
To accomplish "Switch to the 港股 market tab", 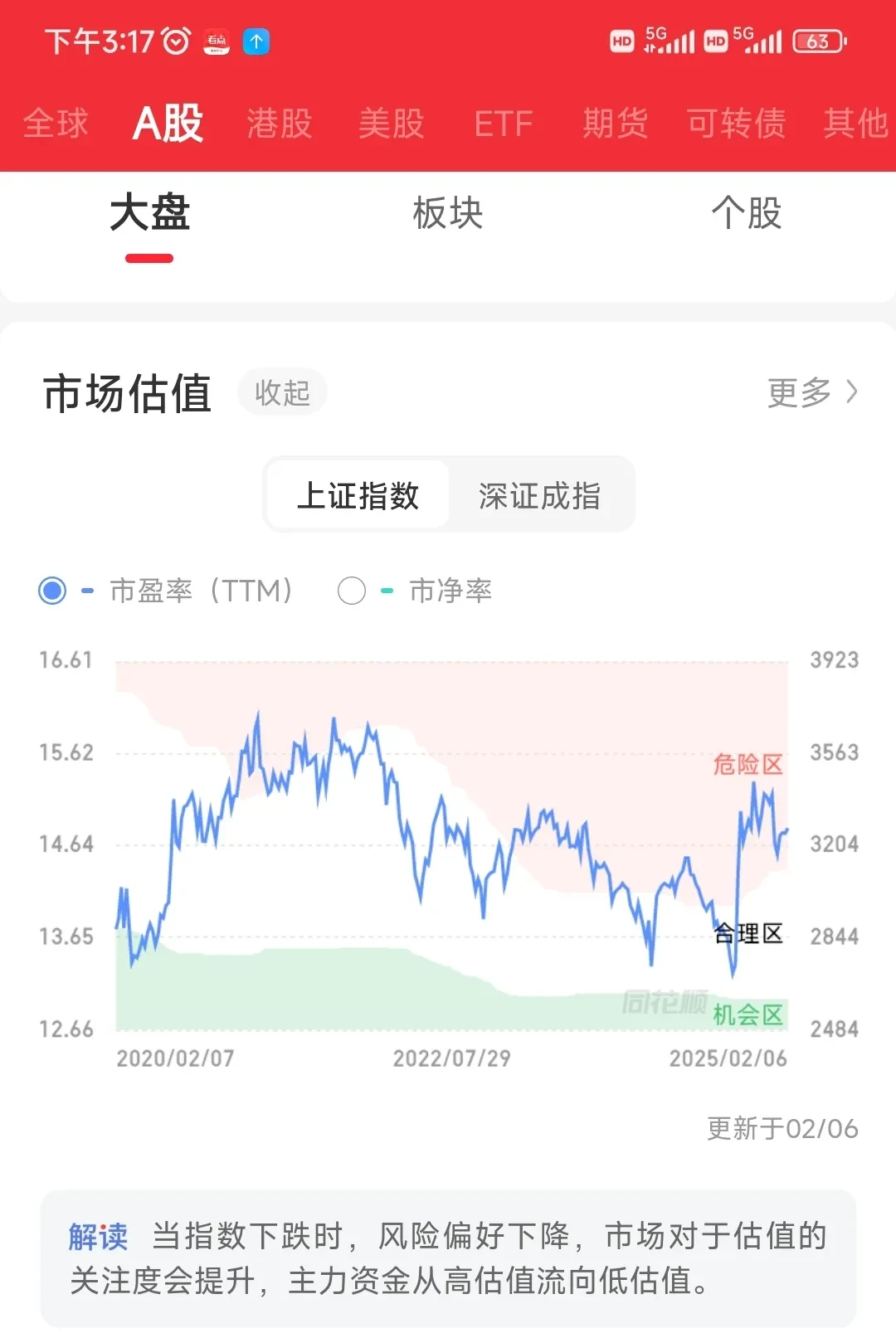I will click(279, 123).
